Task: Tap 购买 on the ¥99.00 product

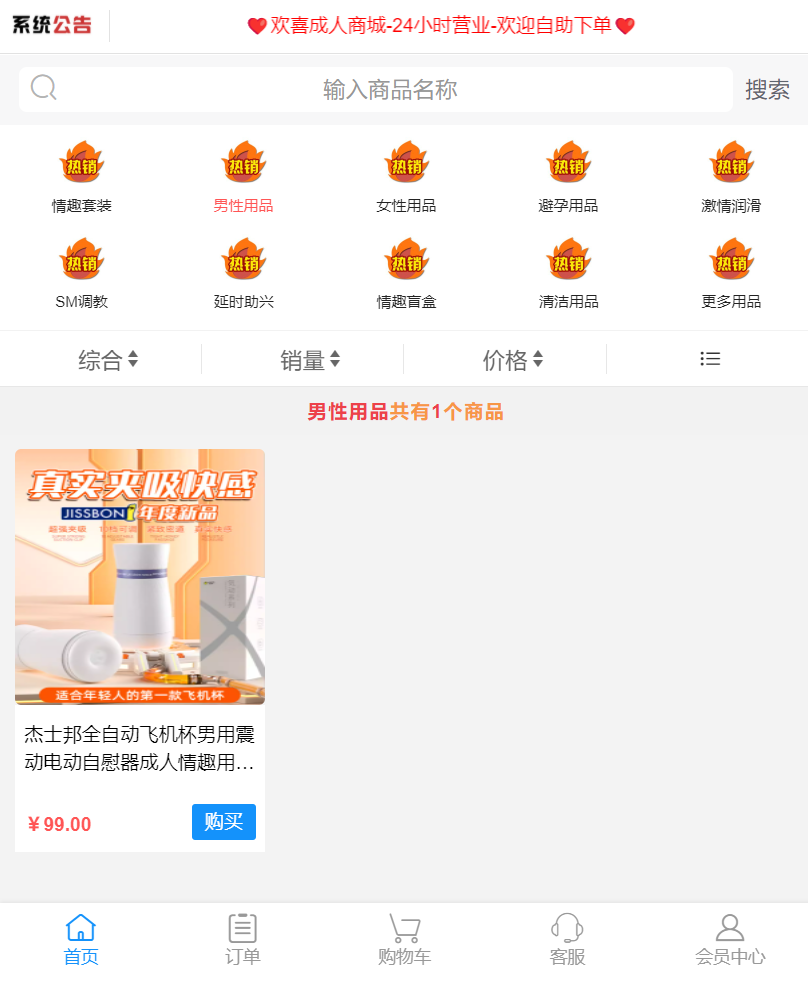Action: (223, 822)
